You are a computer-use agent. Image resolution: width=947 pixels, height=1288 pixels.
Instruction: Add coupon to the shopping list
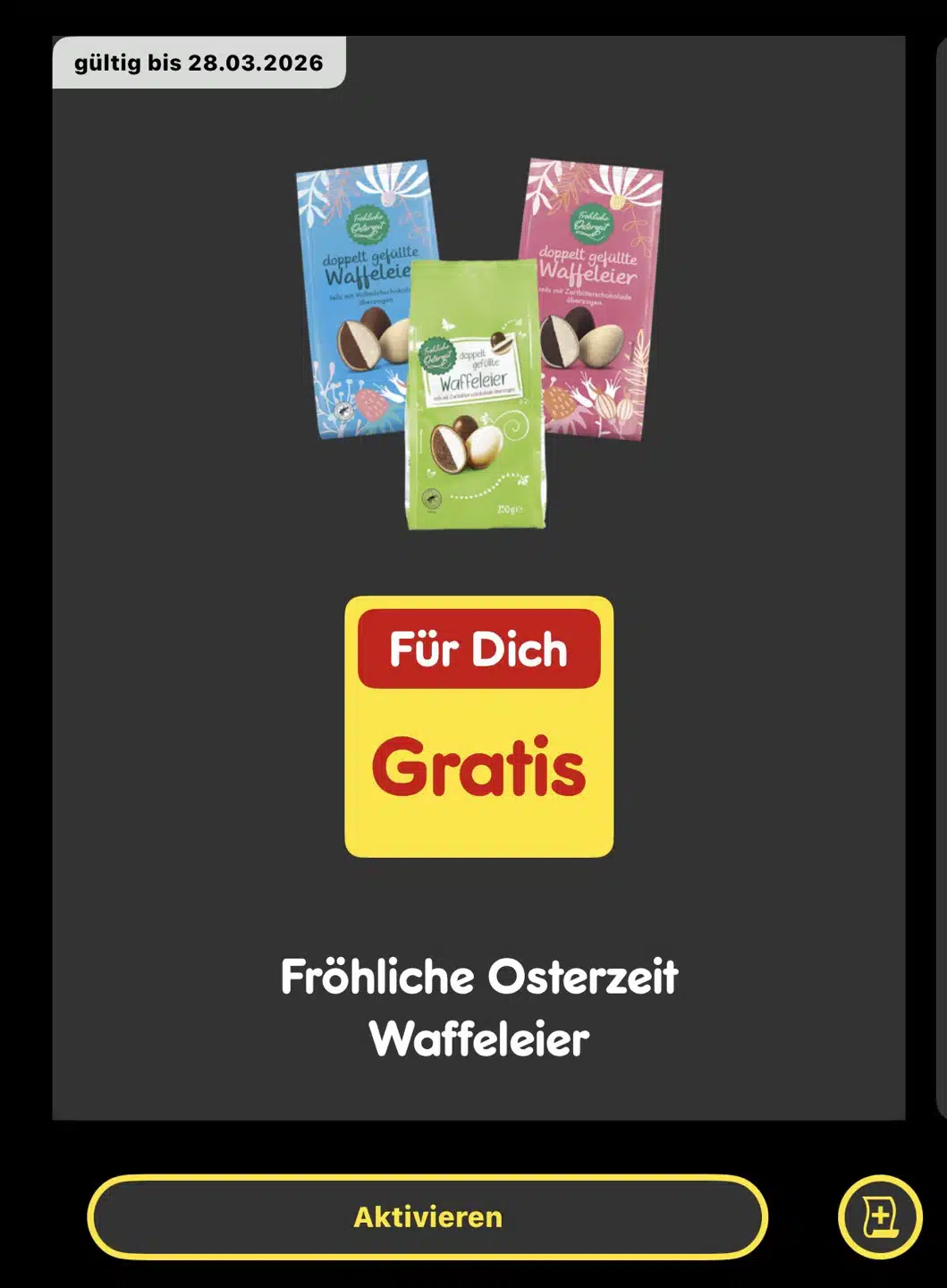point(880,1216)
